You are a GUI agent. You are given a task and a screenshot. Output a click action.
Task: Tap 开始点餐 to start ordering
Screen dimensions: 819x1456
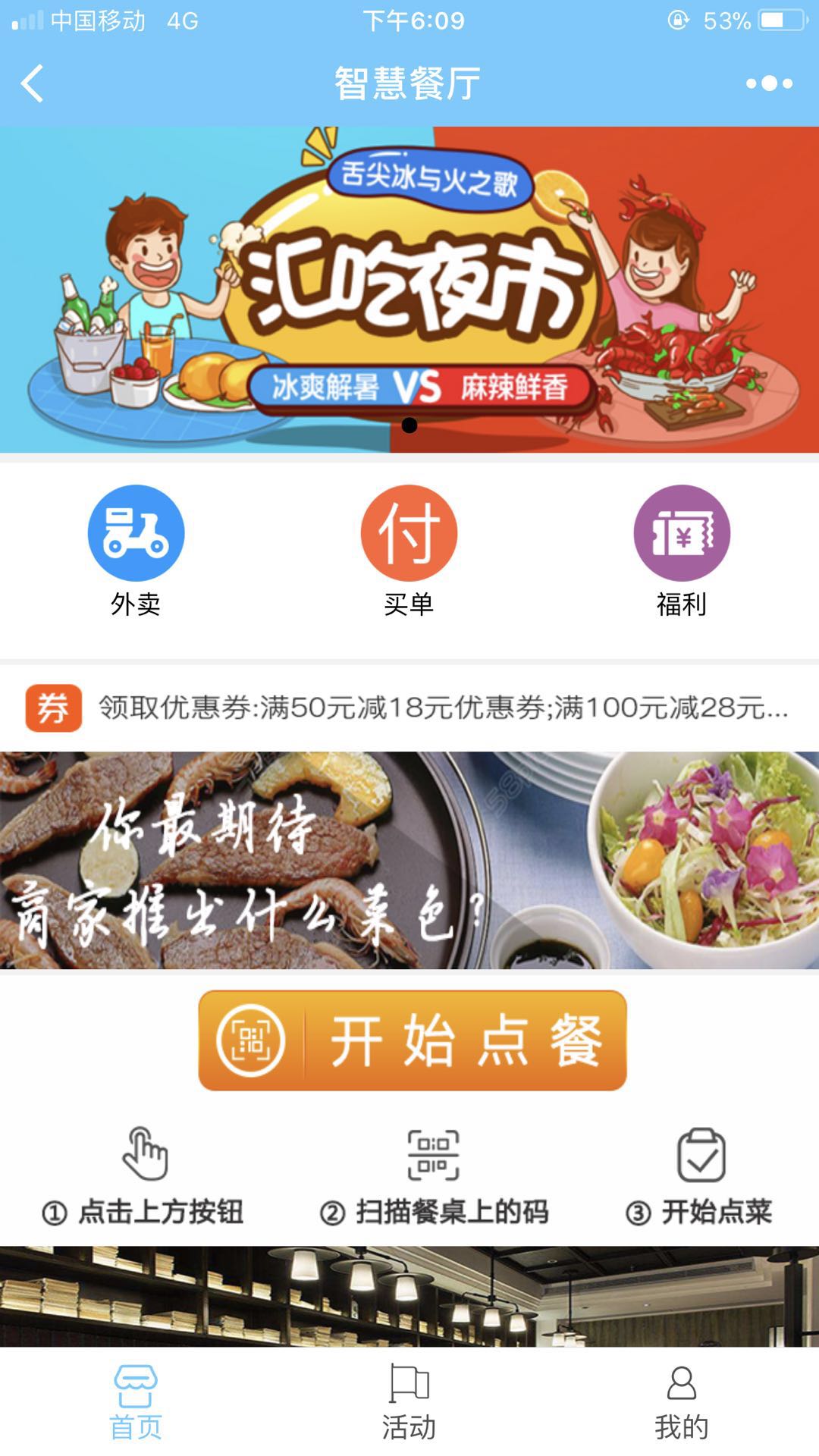click(x=413, y=1040)
